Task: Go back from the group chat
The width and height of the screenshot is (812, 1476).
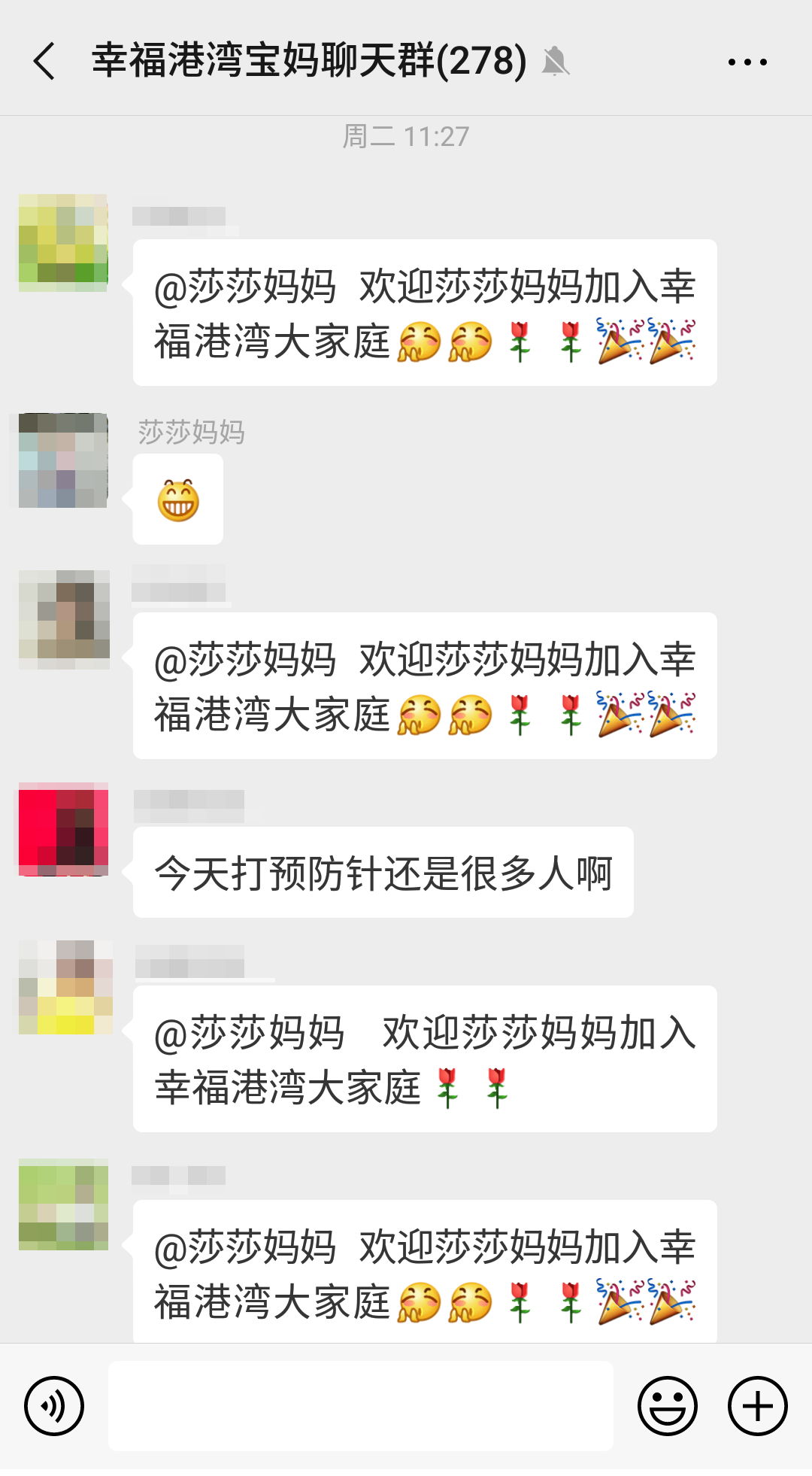Action: [45, 61]
